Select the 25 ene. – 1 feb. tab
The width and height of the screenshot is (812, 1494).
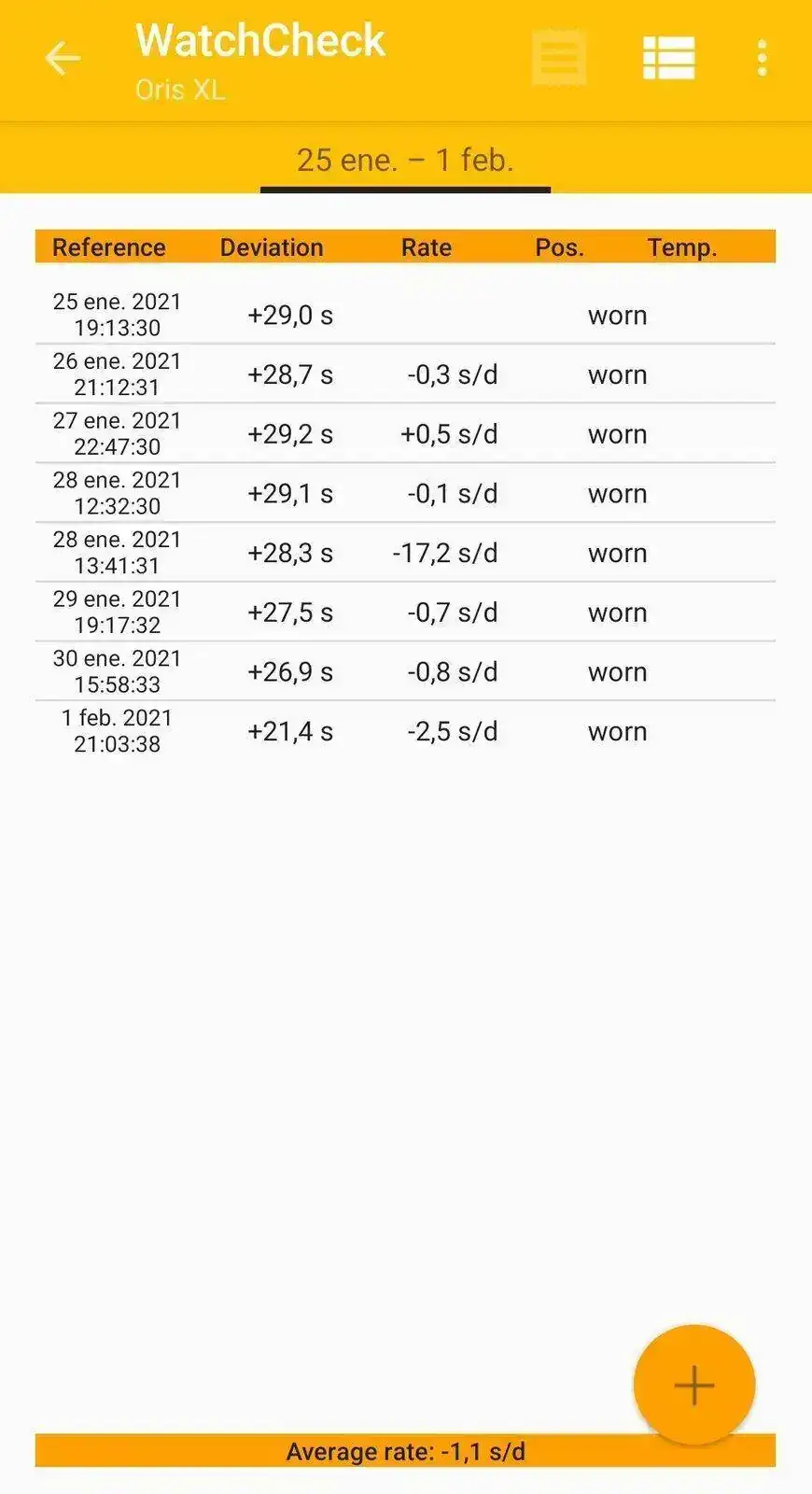[x=405, y=160]
